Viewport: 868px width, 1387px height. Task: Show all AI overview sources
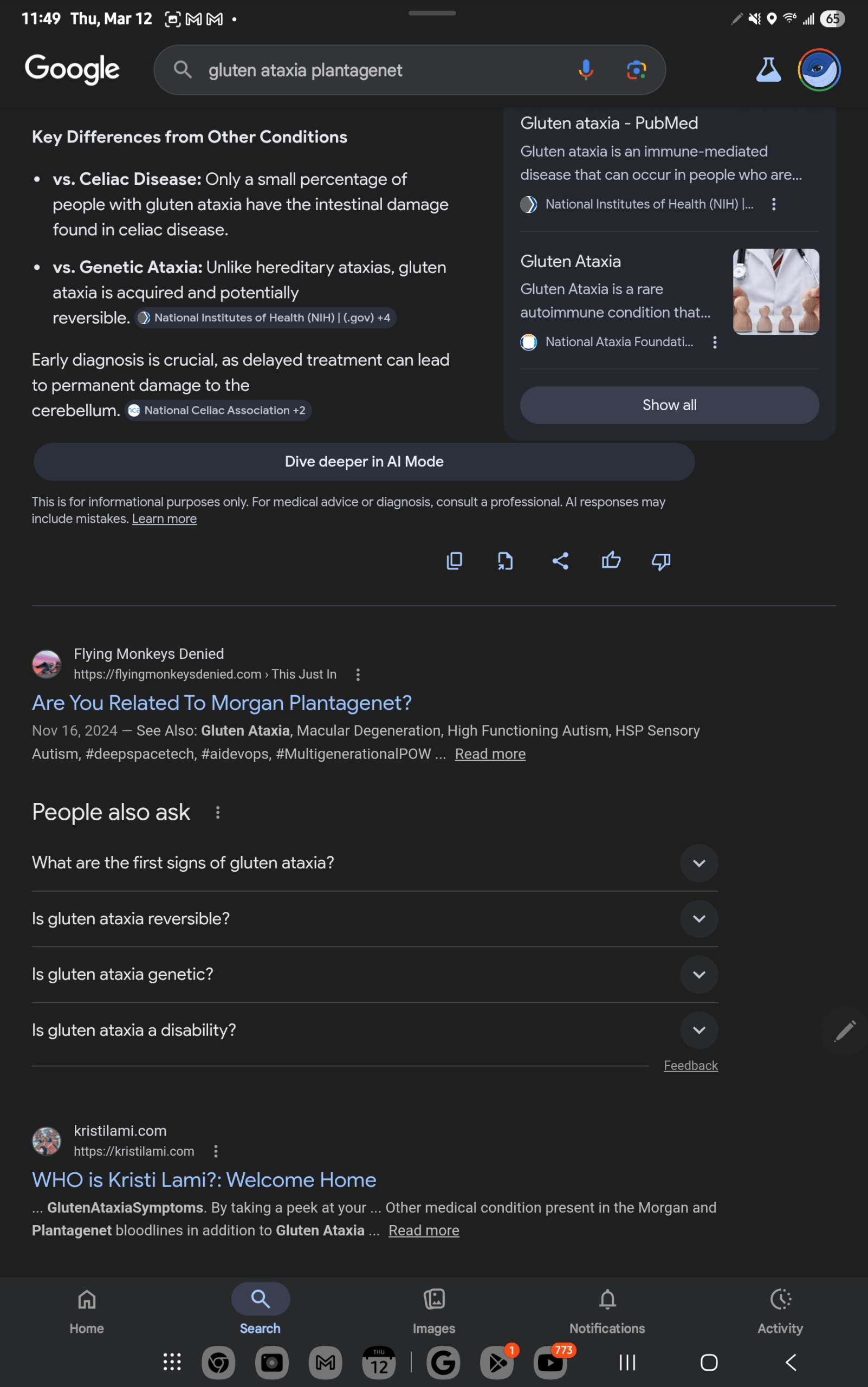point(669,405)
